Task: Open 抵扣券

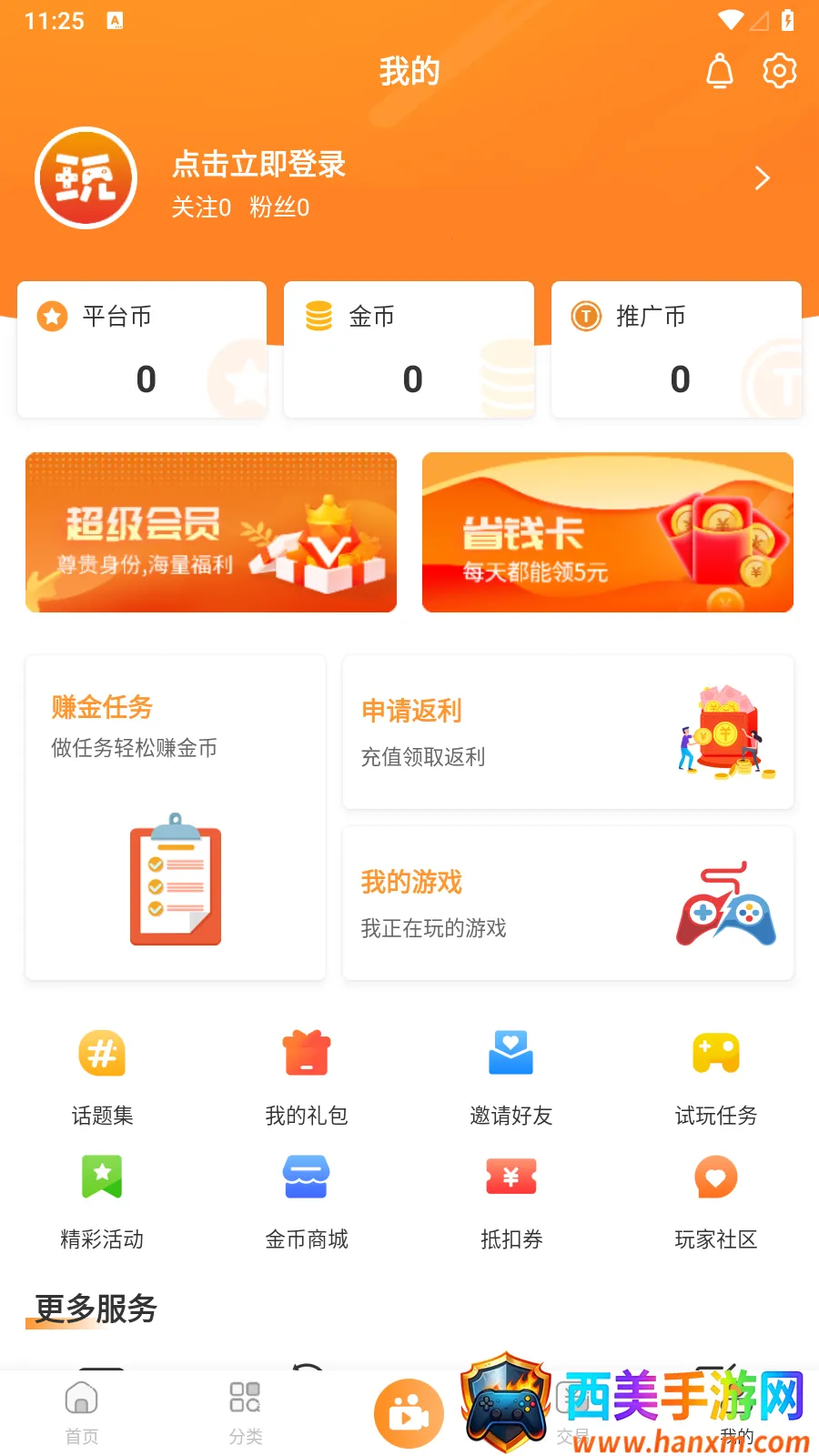Action: pos(511,1200)
